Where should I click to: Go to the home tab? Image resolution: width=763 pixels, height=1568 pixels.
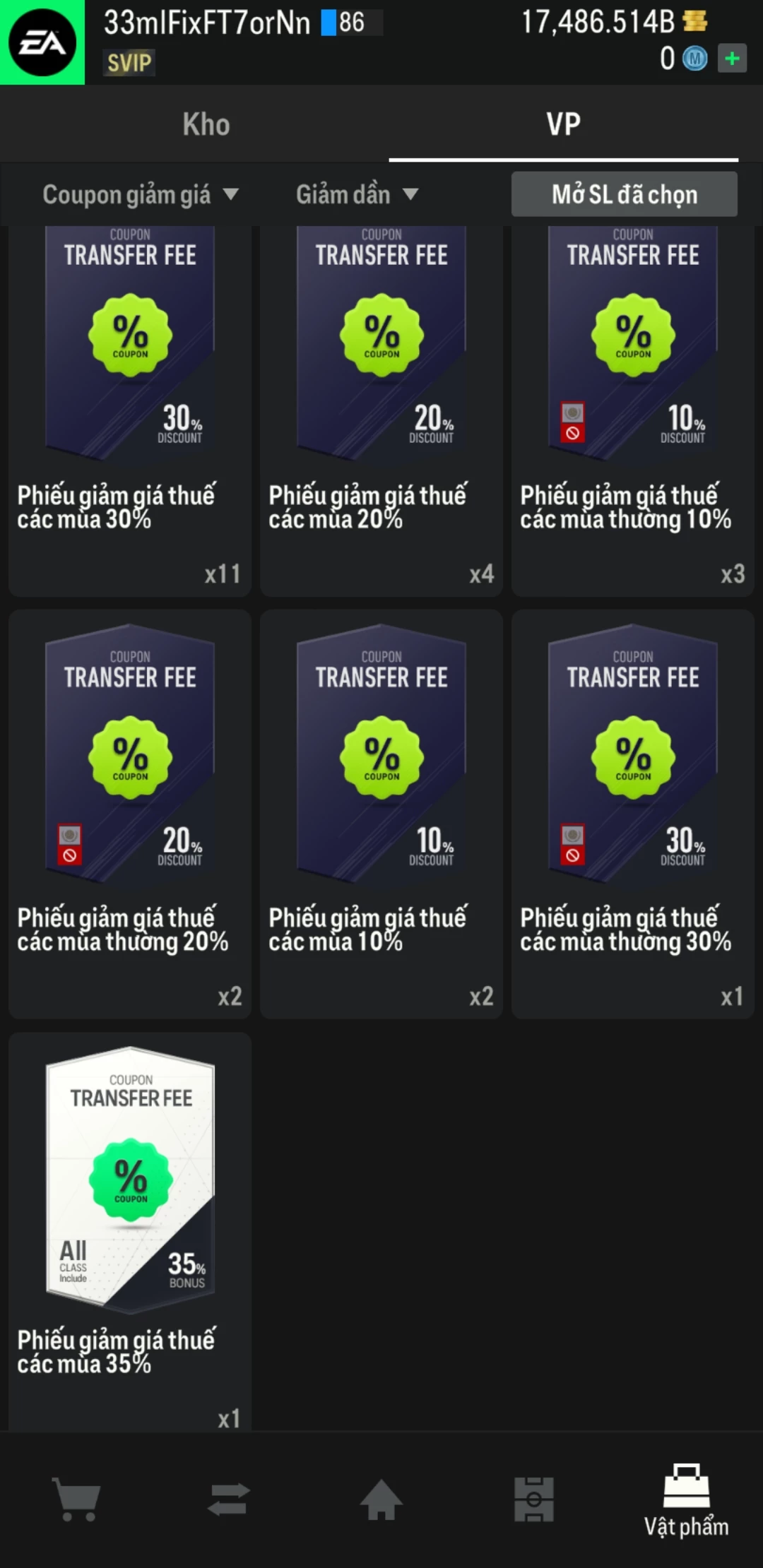coord(381,1499)
